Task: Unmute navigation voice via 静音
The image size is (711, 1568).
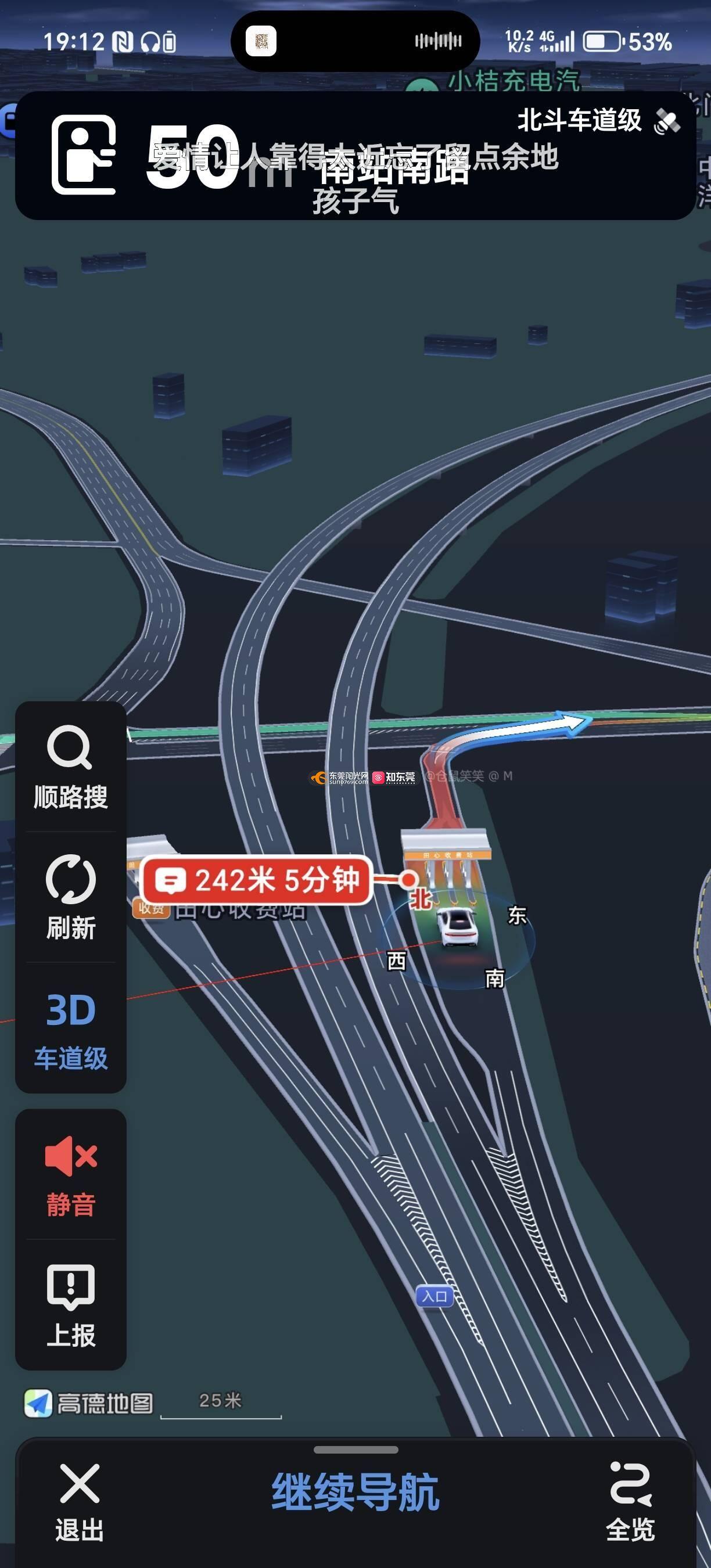Action: click(x=71, y=1176)
